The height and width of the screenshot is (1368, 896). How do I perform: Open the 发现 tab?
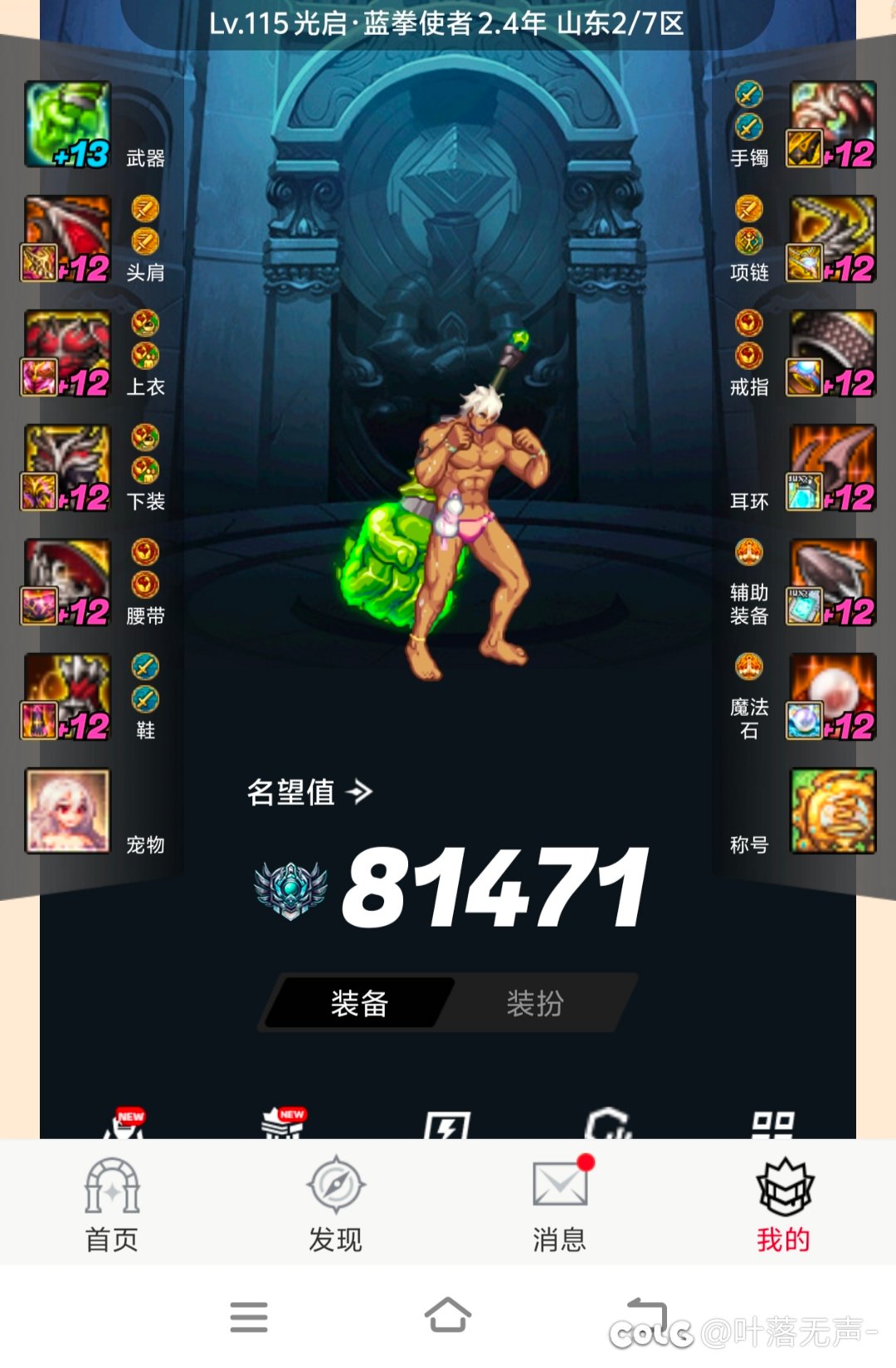point(335,1205)
